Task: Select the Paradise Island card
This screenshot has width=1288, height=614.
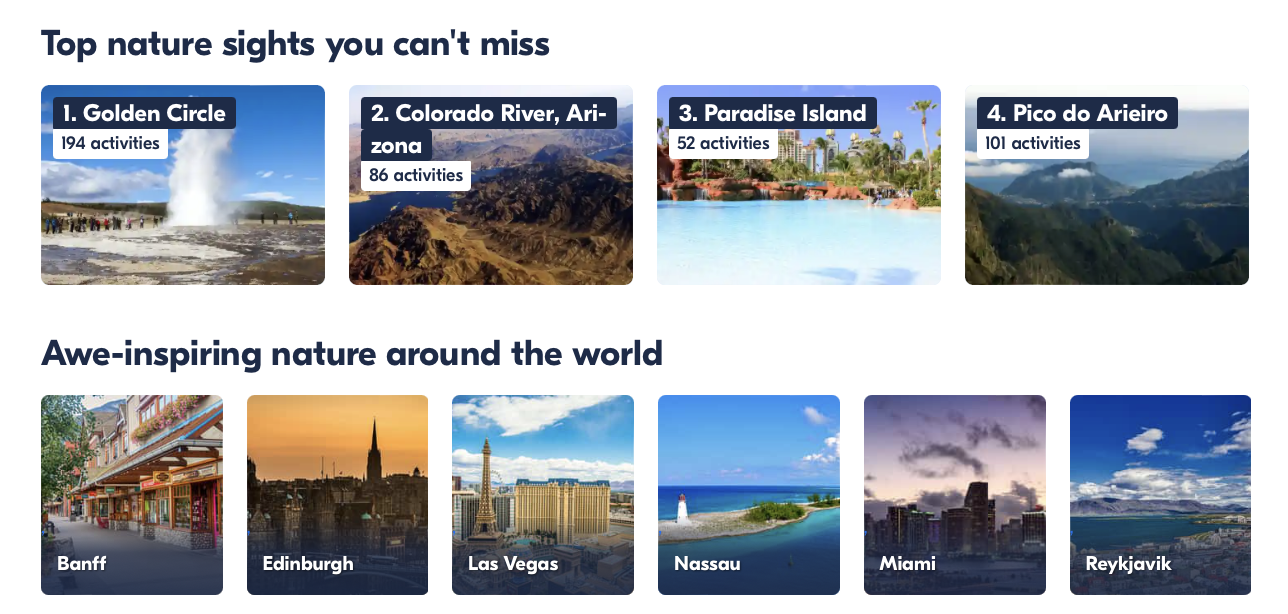Action: coord(799,185)
